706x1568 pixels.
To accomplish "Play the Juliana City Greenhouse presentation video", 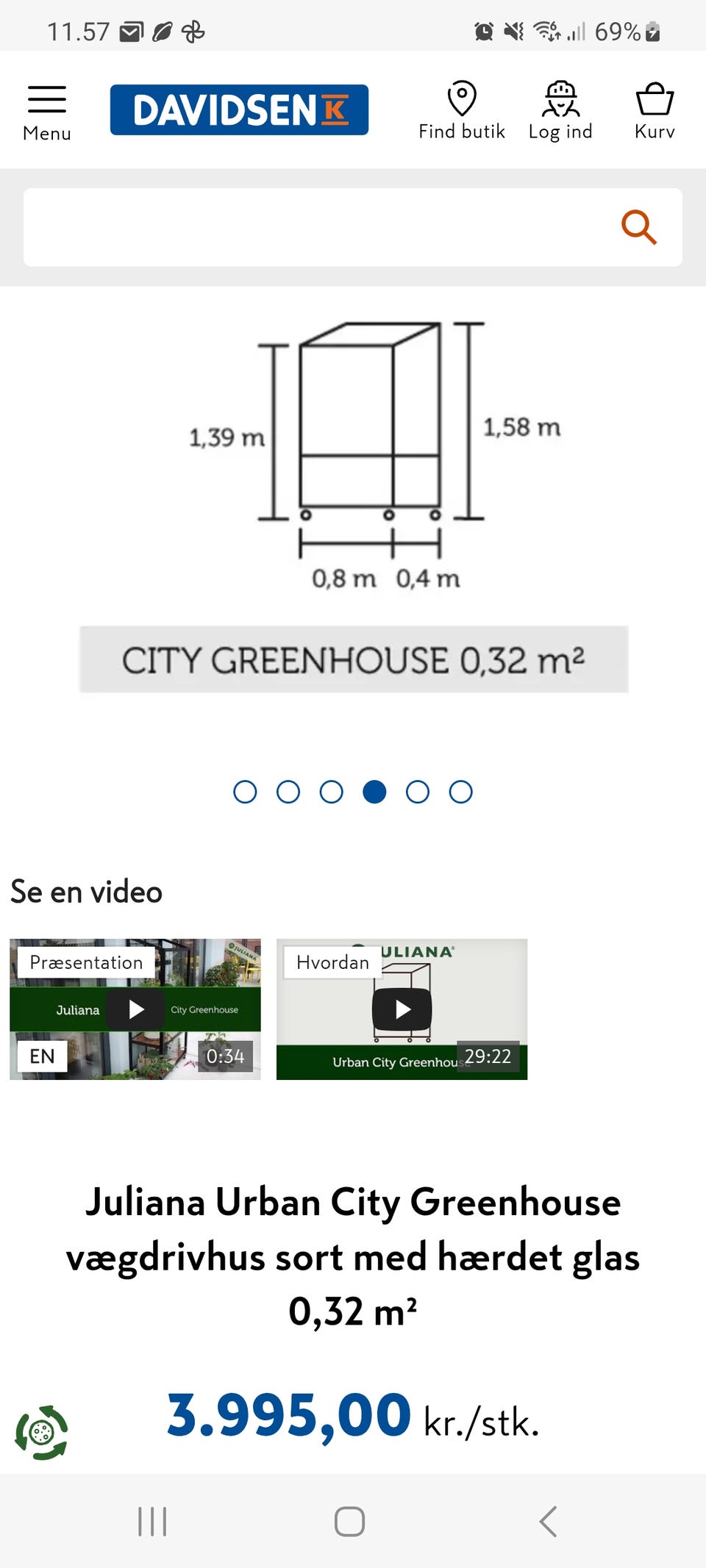I will (135, 1009).
